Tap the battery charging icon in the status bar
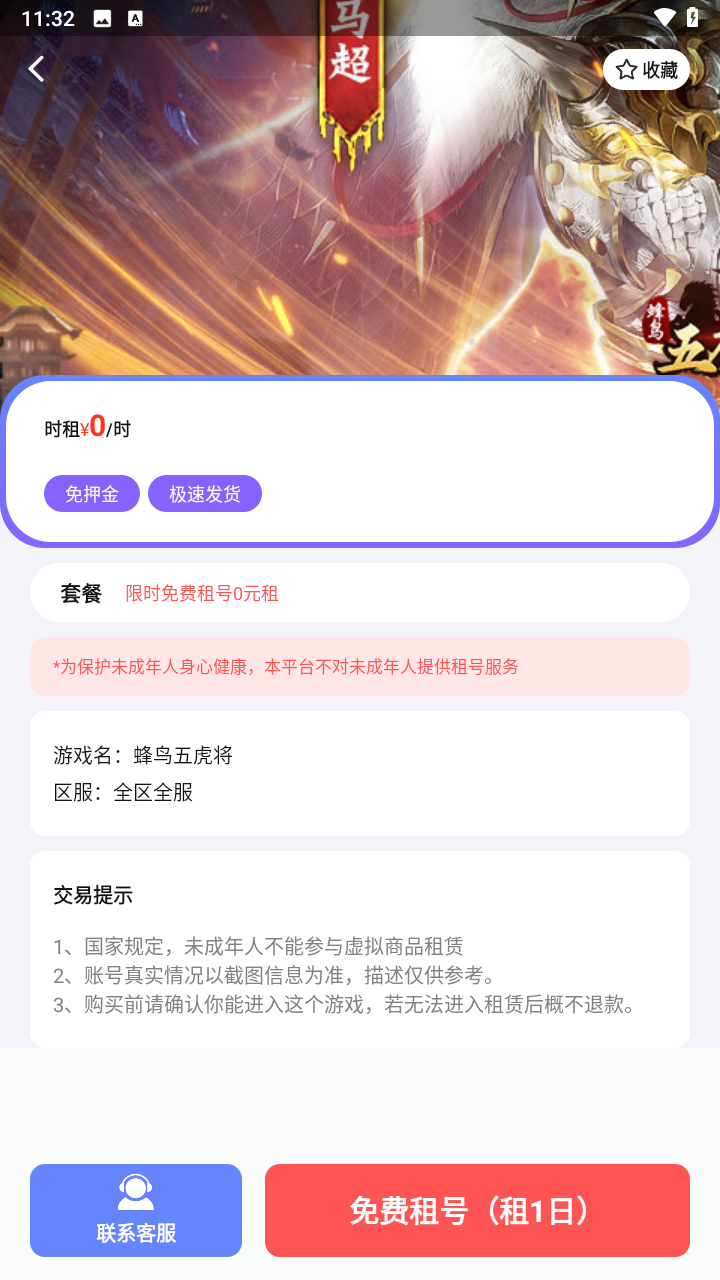Image resolution: width=720 pixels, height=1280 pixels. (x=695, y=17)
